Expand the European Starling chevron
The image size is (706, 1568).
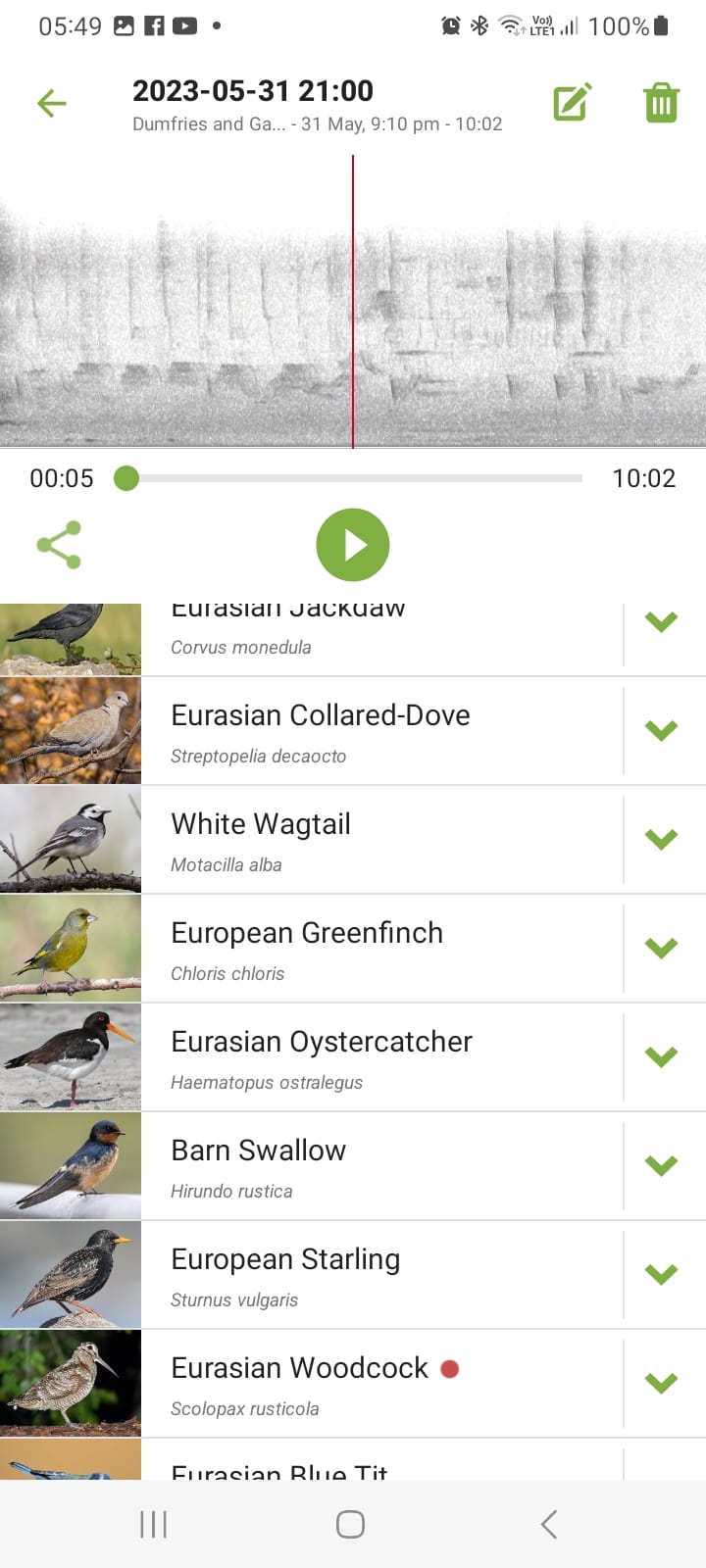pos(662,1275)
